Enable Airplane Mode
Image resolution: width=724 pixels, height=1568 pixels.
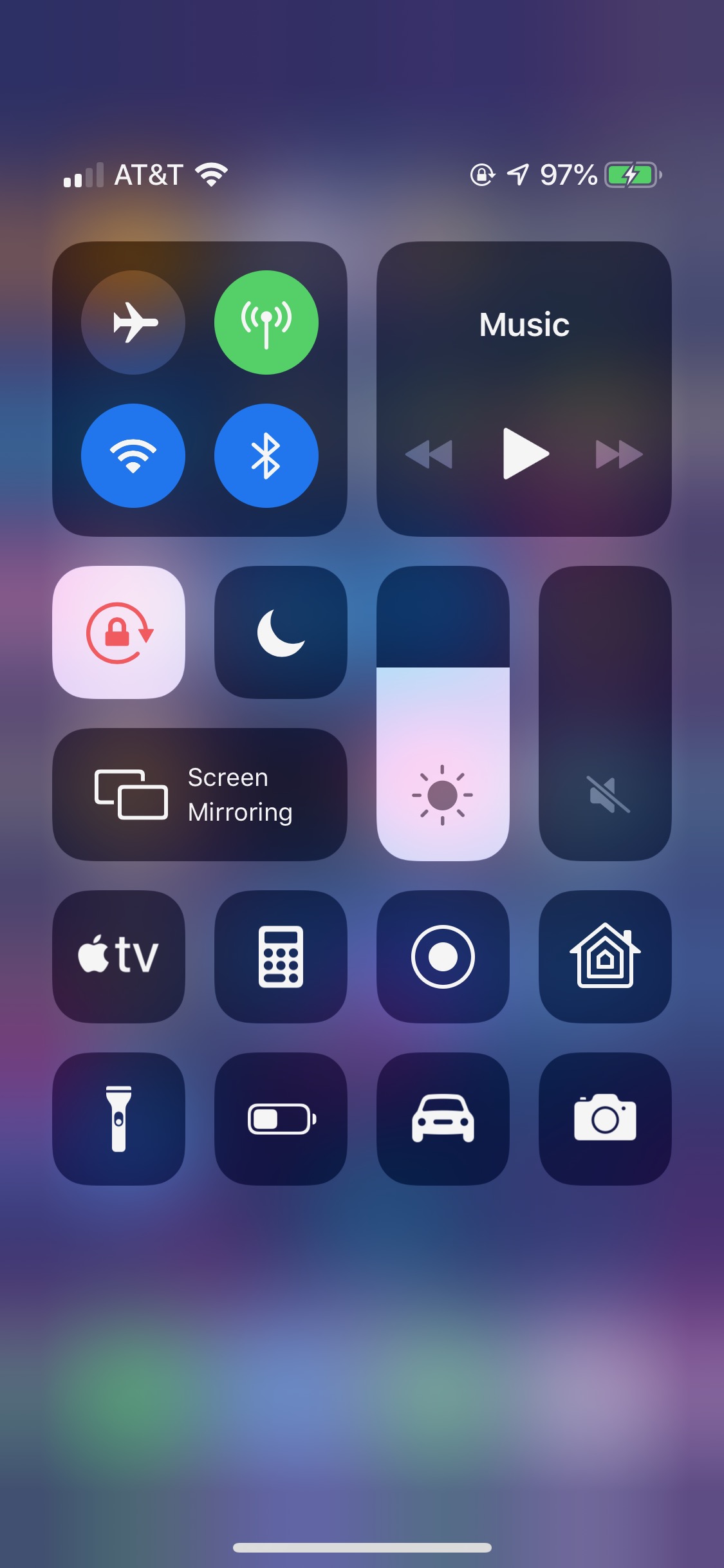[133, 322]
